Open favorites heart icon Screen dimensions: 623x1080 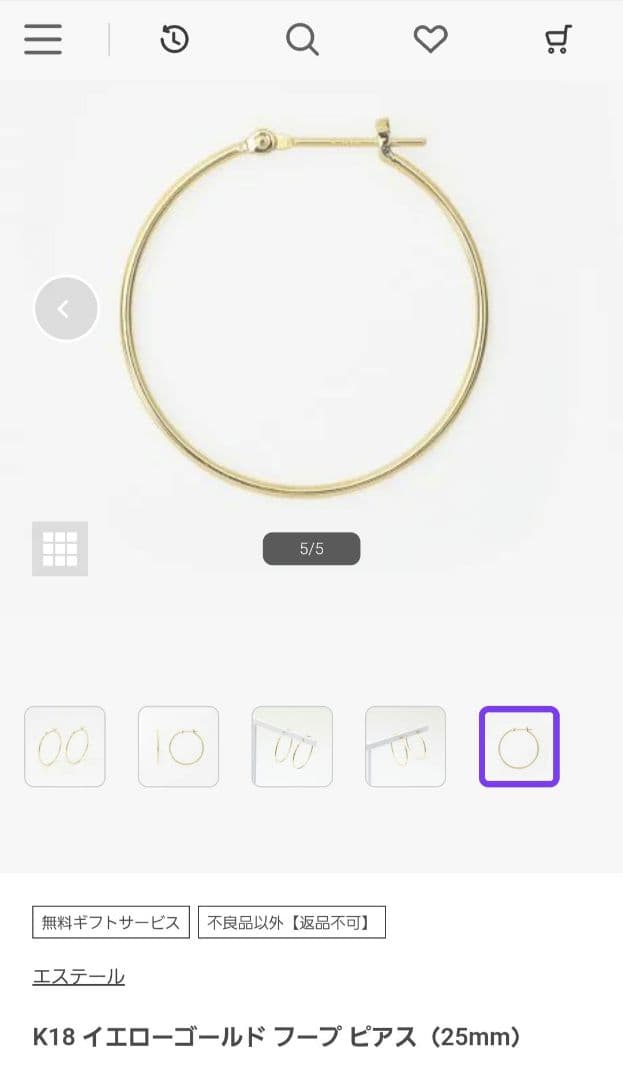pyautogui.click(x=430, y=39)
